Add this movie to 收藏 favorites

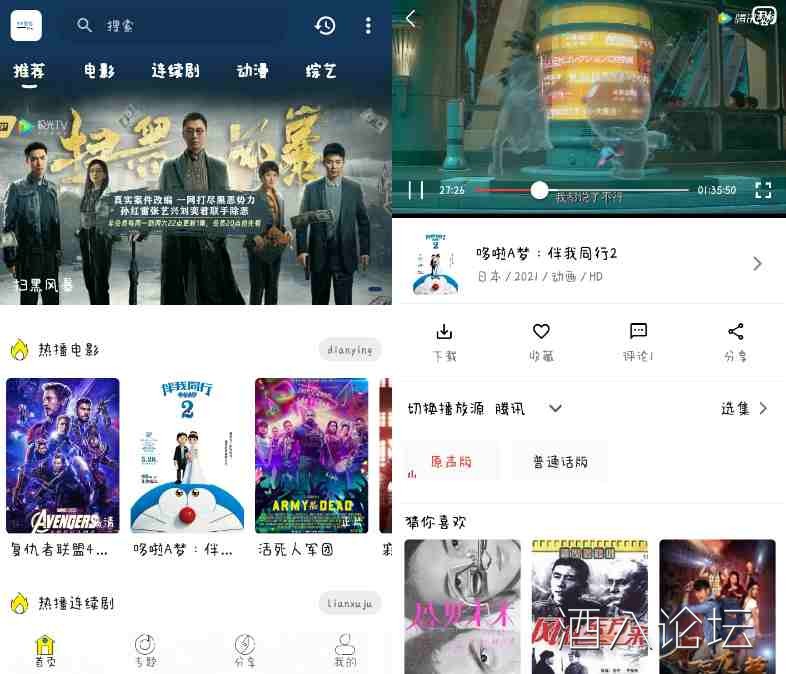tap(541, 341)
